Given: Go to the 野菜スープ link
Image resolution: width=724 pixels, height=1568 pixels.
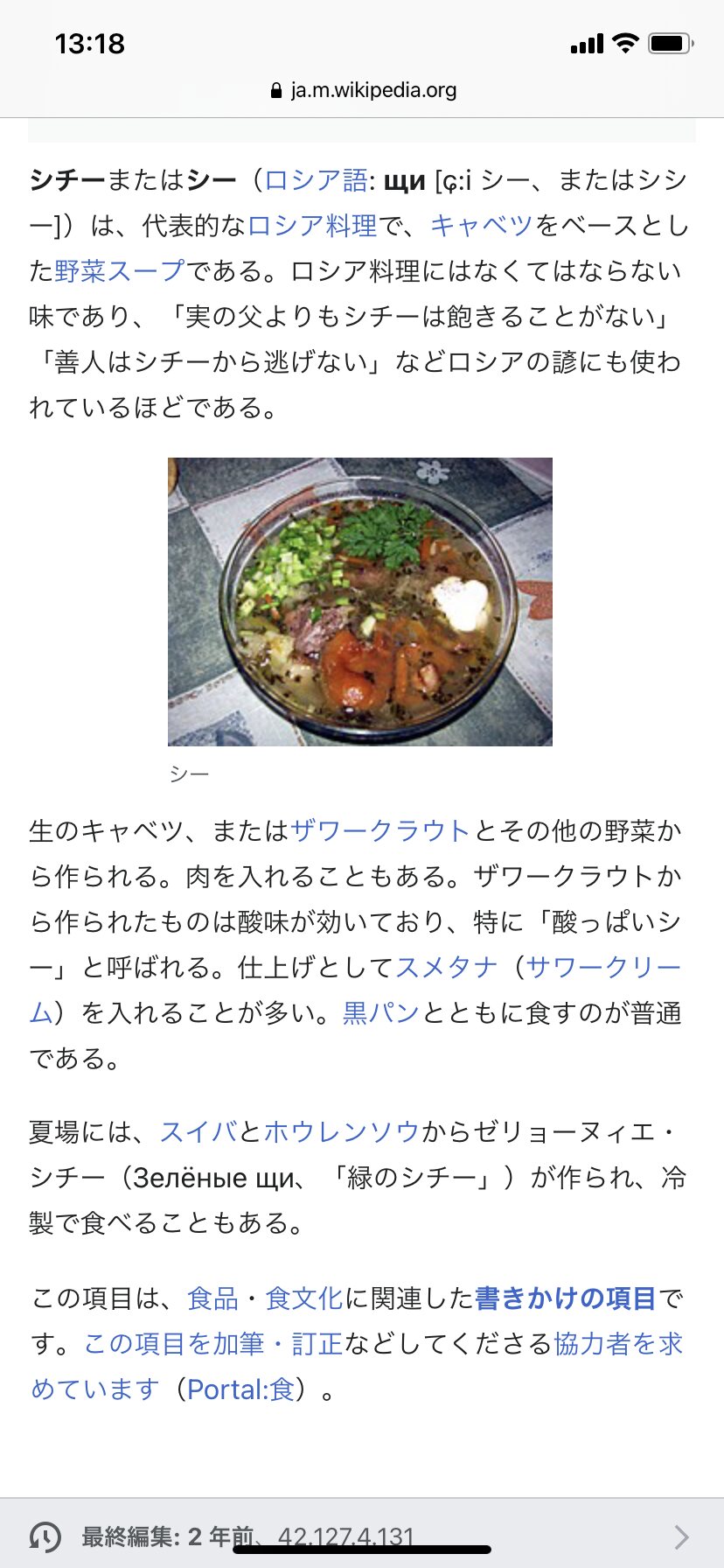Looking at the screenshot, I should 120,271.
